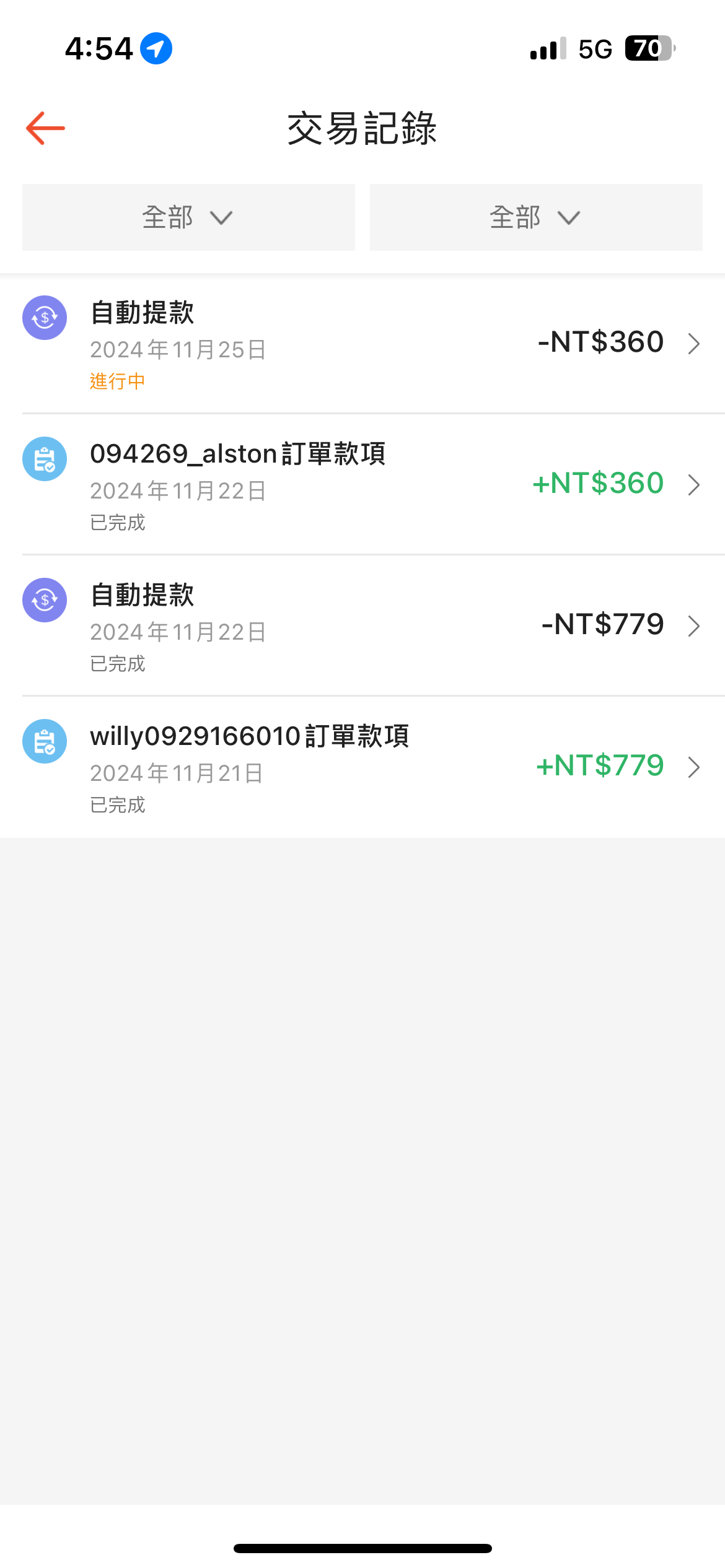
Task: Go back using the red arrow
Action: 45,128
